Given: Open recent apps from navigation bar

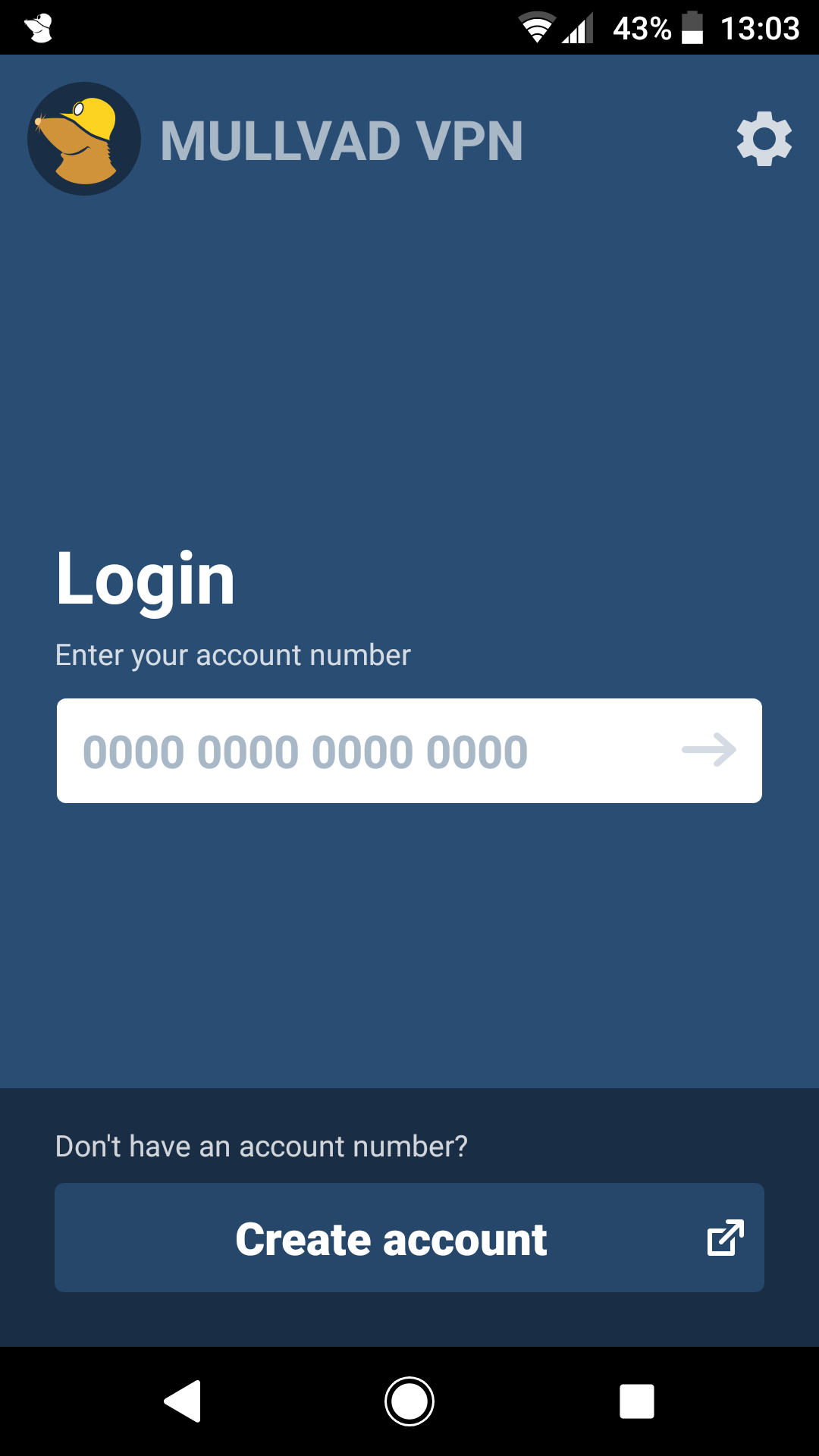Looking at the screenshot, I should click(x=637, y=1401).
